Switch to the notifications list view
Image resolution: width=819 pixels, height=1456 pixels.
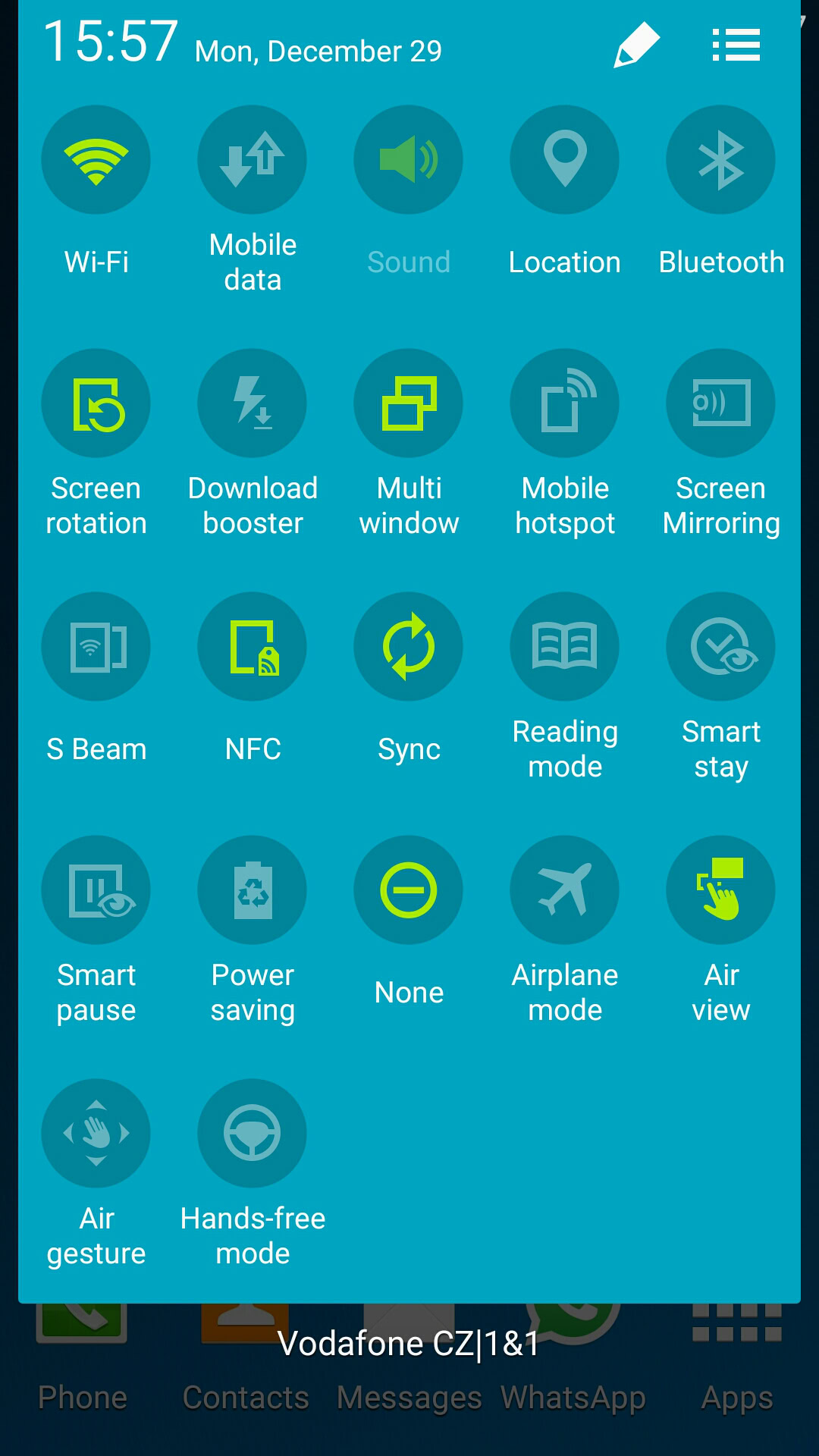click(x=736, y=45)
